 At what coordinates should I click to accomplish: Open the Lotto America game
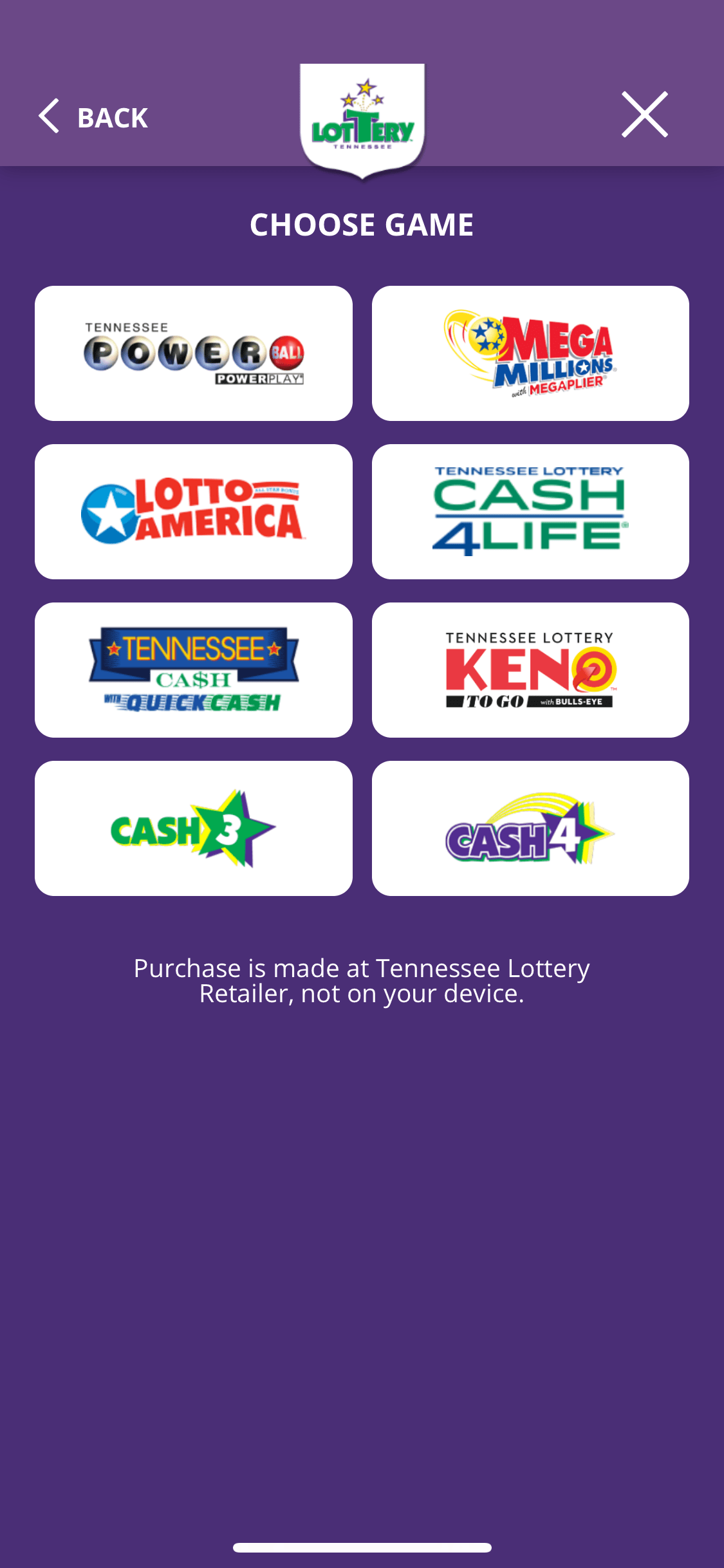coord(194,512)
